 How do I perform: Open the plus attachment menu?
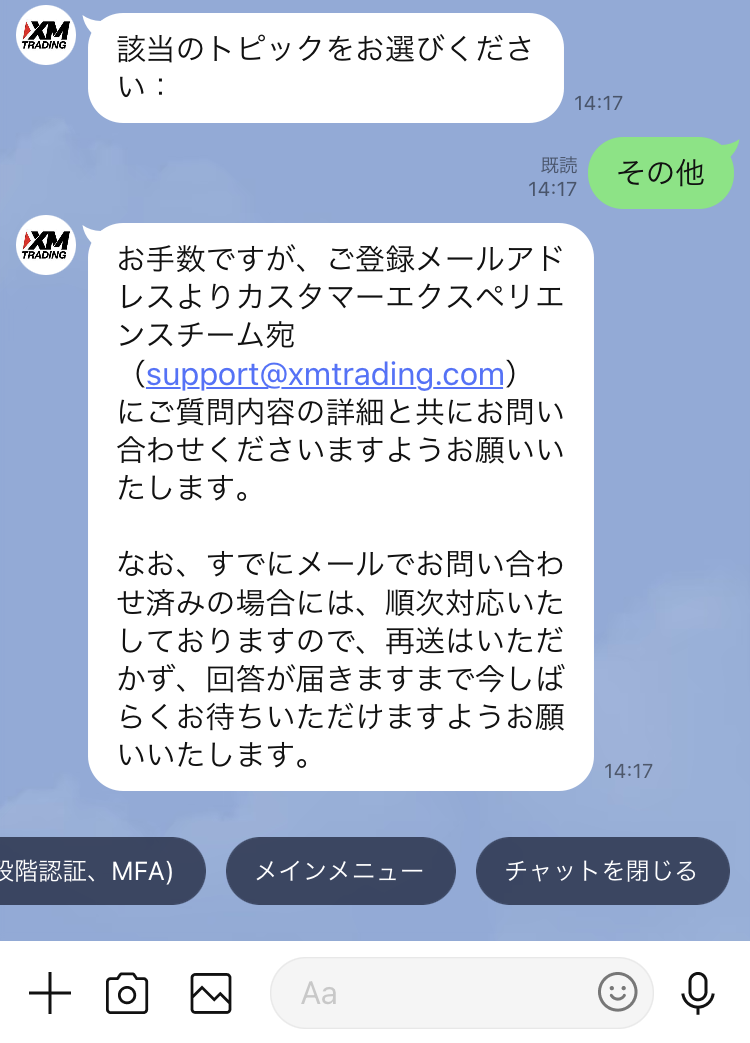coord(50,993)
